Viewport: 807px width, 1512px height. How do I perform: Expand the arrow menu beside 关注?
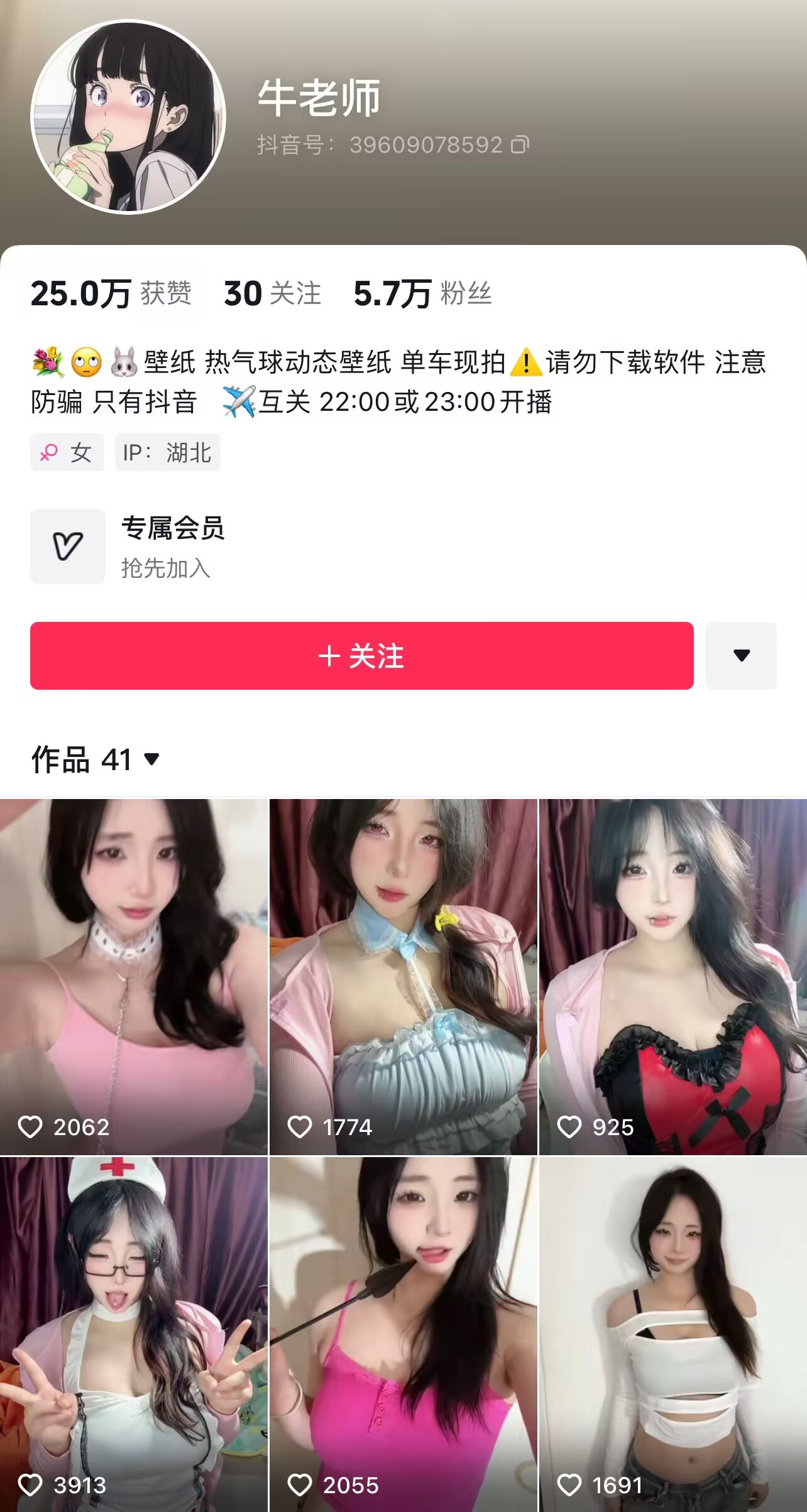[x=741, y=656]
